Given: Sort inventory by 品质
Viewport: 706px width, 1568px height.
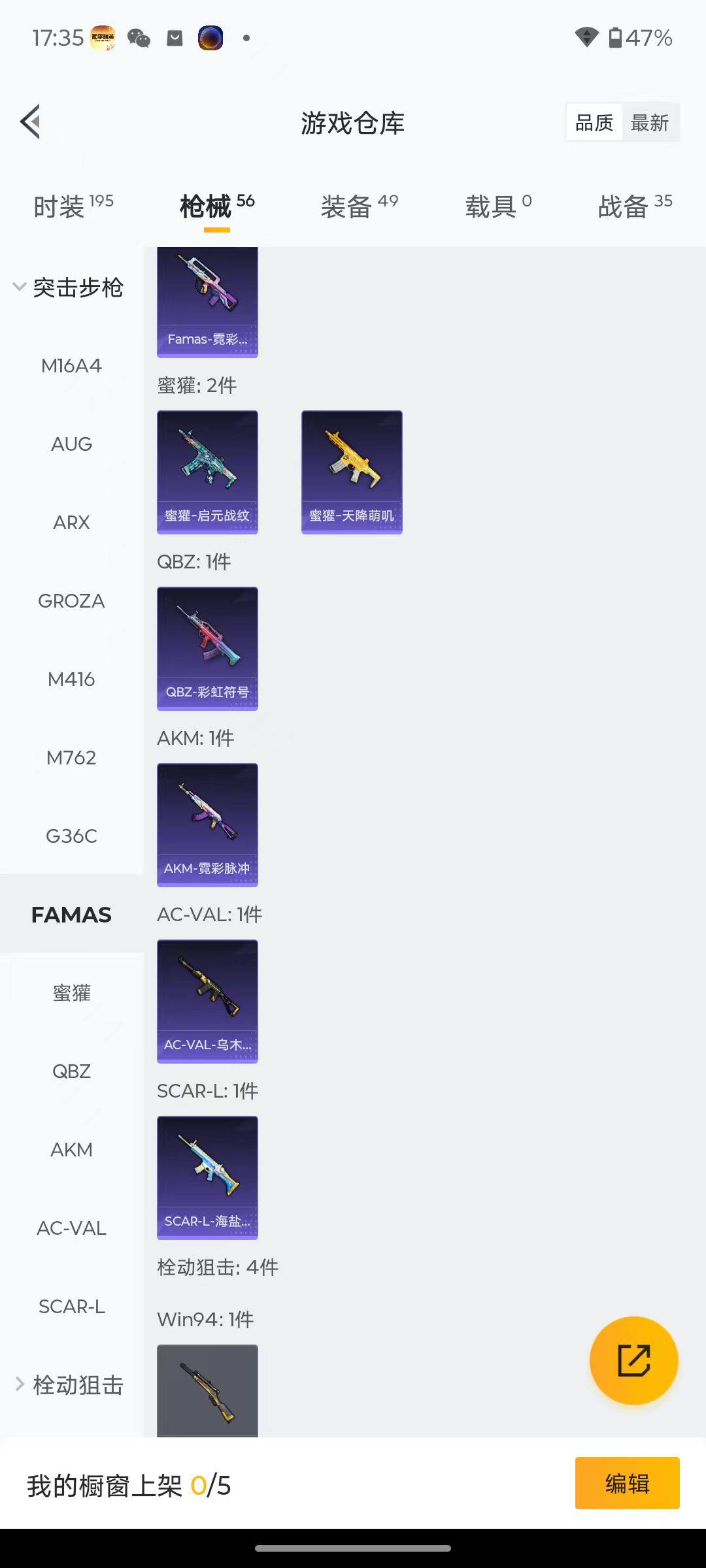Looking at the screenshot, I should pyautogui.click(x=594, y=123).
